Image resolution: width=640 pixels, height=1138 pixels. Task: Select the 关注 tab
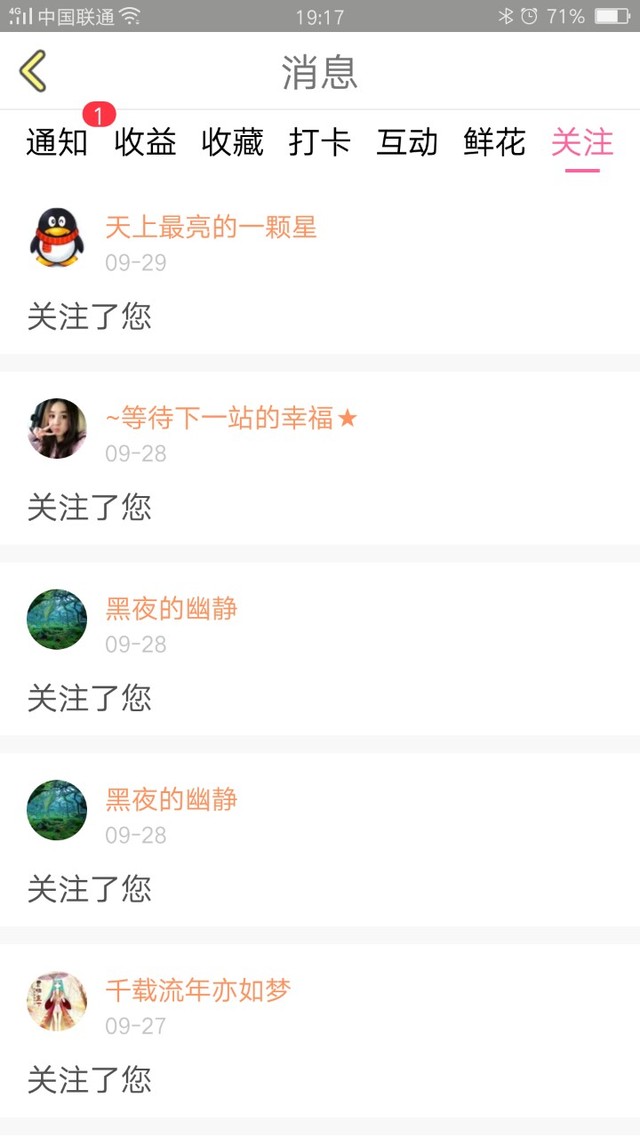coord(582,143)
